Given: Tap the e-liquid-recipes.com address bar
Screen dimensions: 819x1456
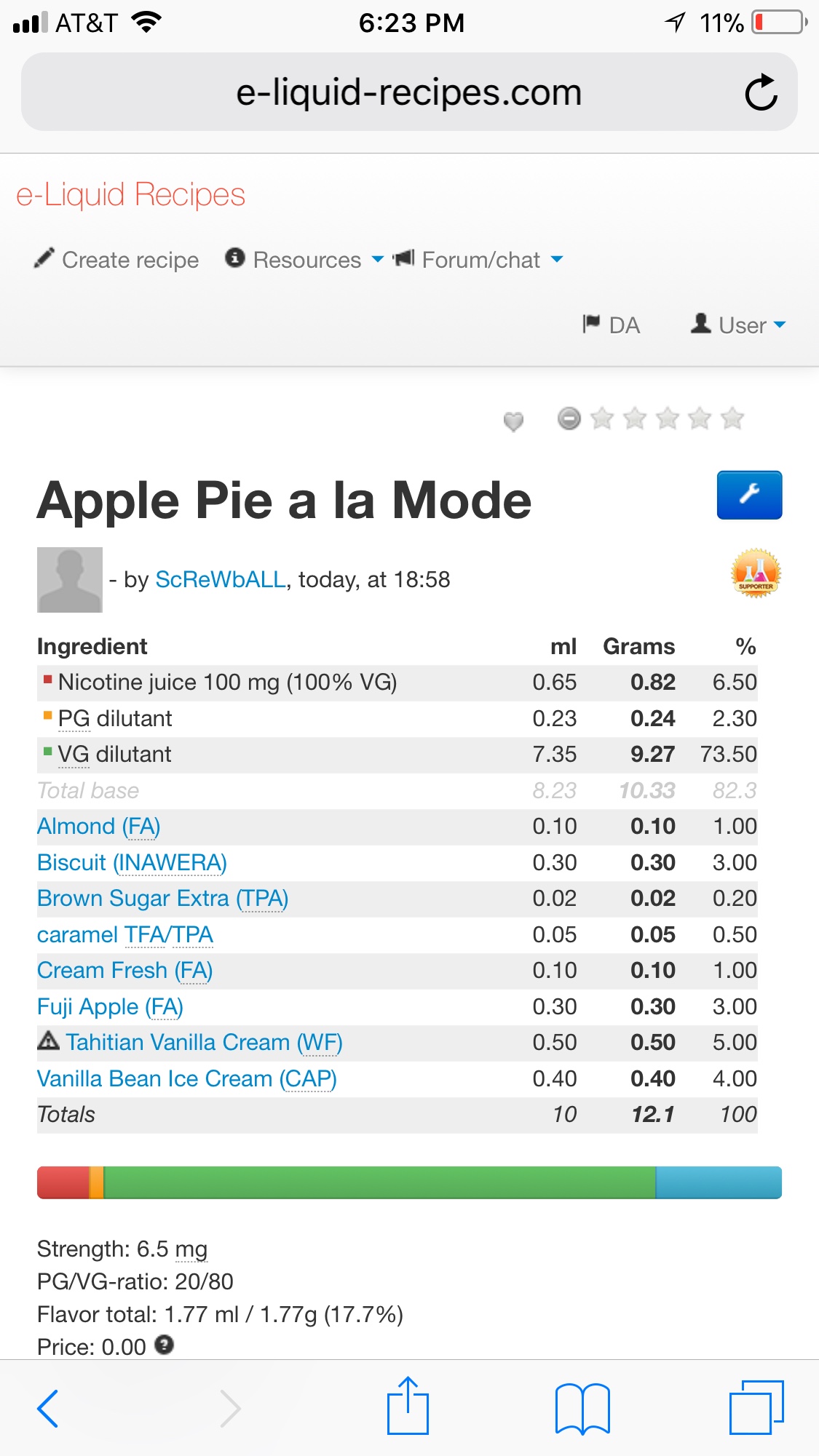Looking at the screenshot, I should (x=408, y=92).
